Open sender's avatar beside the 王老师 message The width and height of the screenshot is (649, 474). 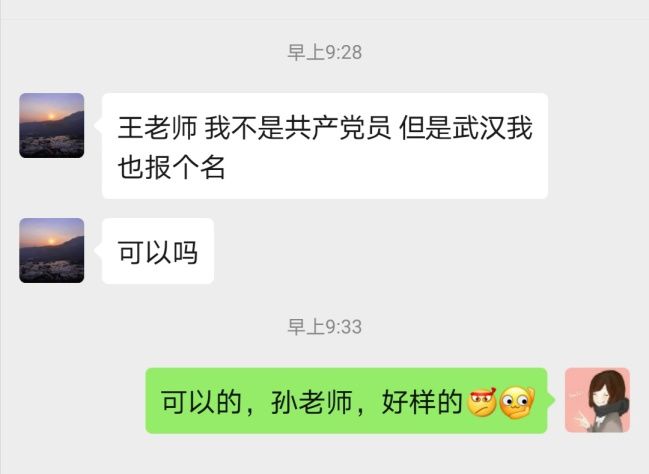point(51,126)
